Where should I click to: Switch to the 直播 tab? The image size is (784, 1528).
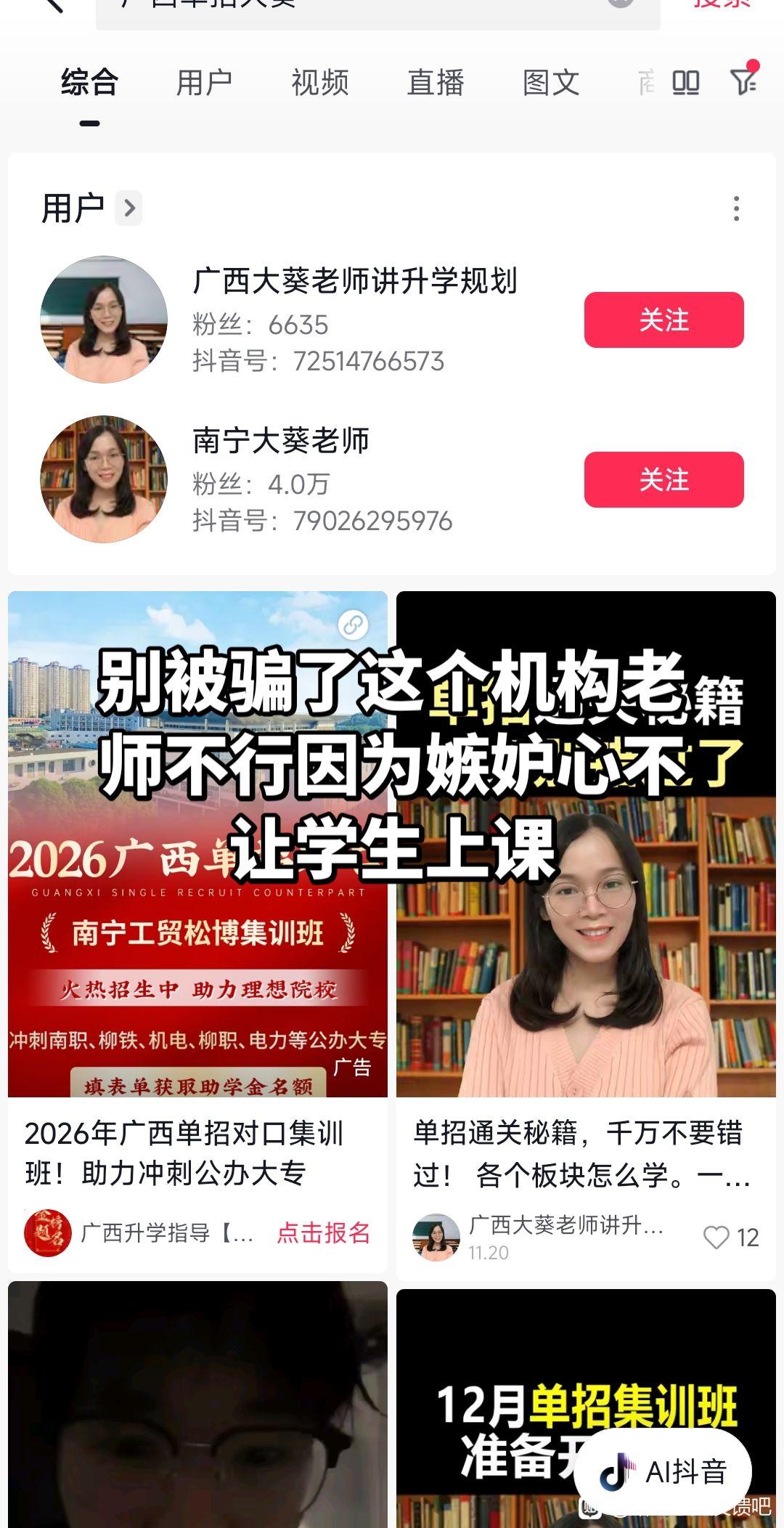pos(436,82)
